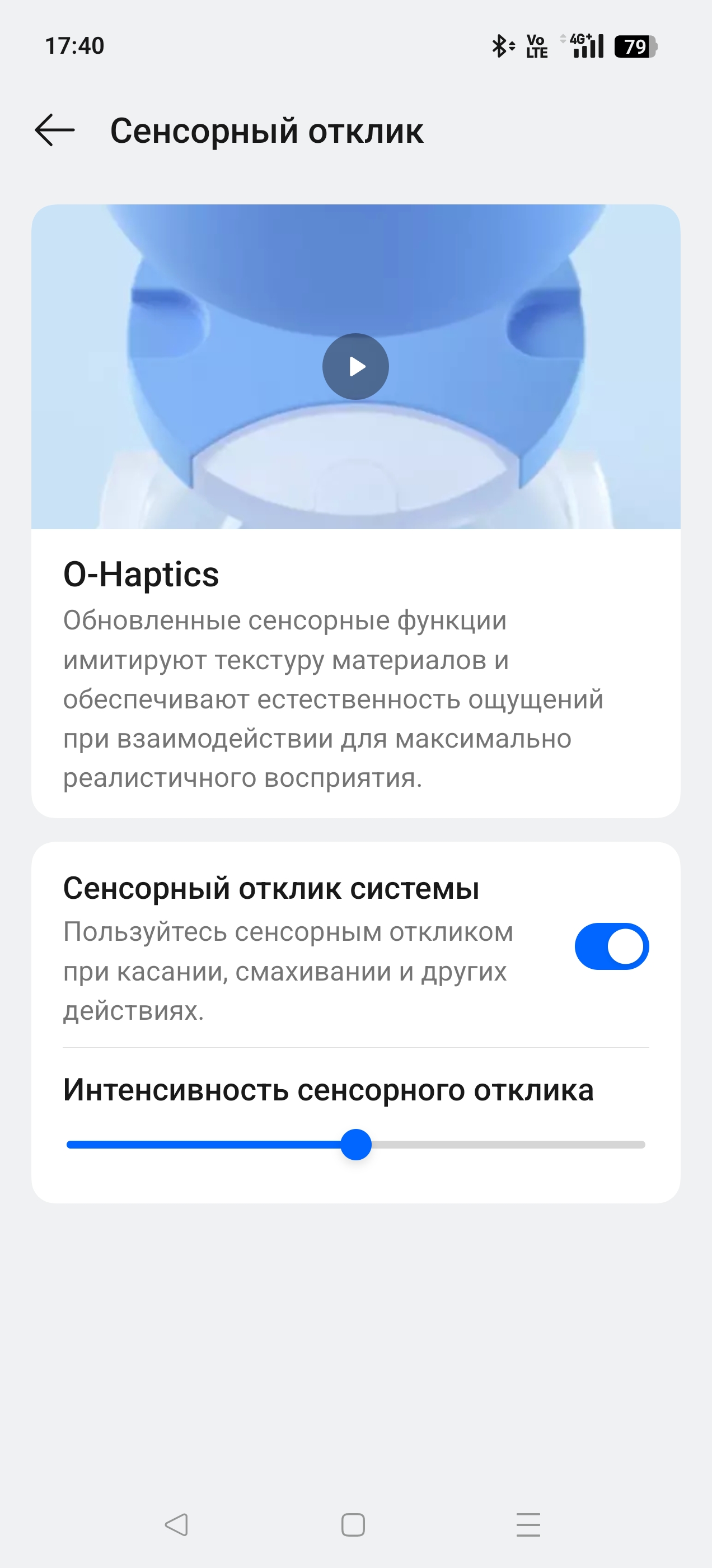Tap system back triangle button
This screenshot has height=1568, width=712.
pos(176,1525)
